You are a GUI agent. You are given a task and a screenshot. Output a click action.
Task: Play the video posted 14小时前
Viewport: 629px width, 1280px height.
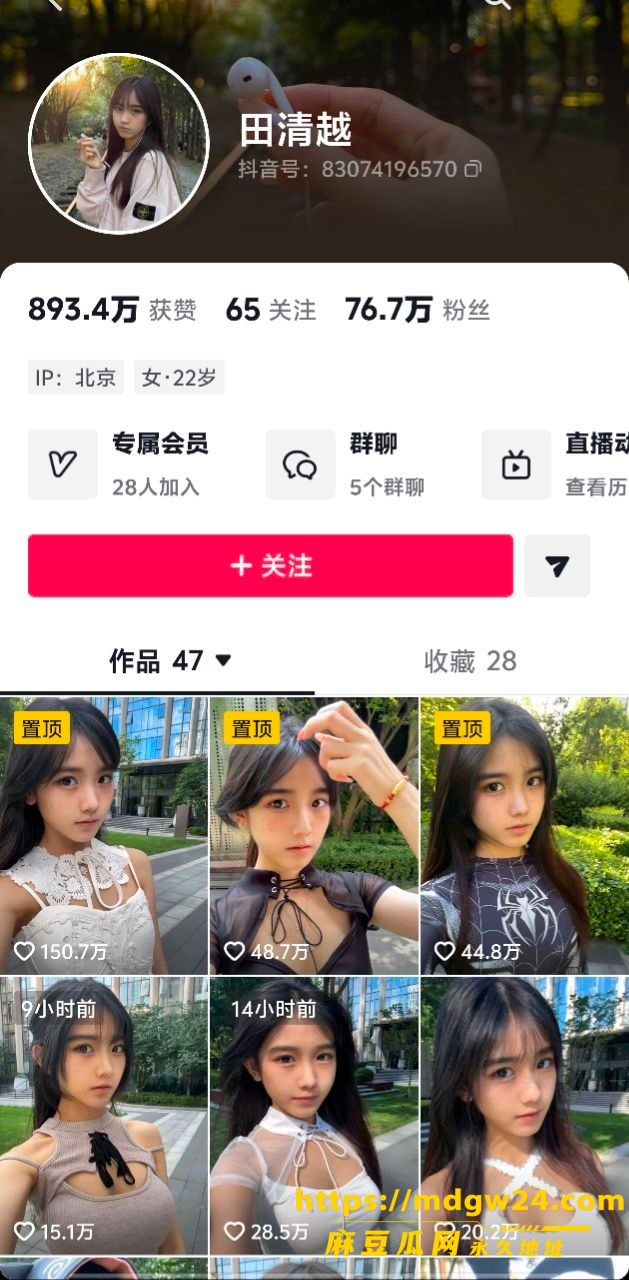pos(314,1116)
